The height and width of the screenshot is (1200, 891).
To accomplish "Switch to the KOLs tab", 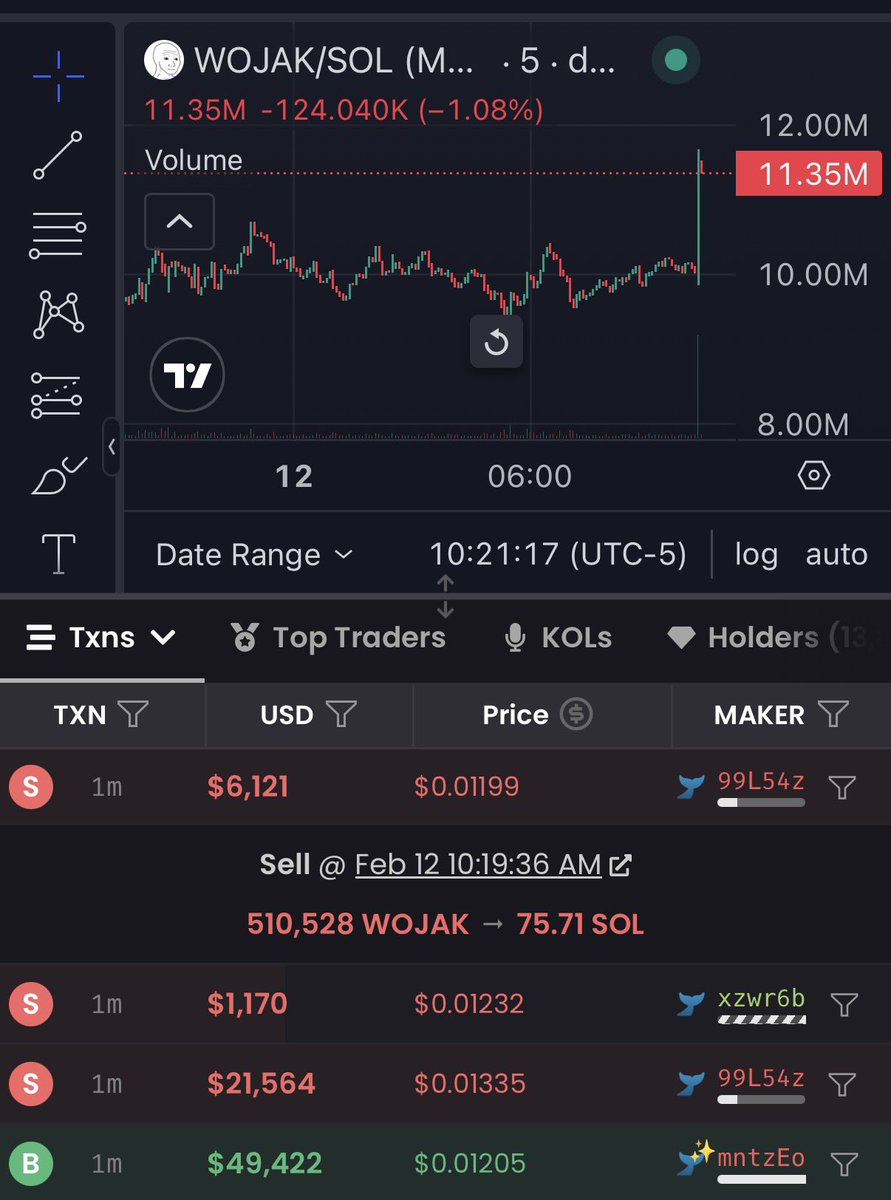I will 558,638.
